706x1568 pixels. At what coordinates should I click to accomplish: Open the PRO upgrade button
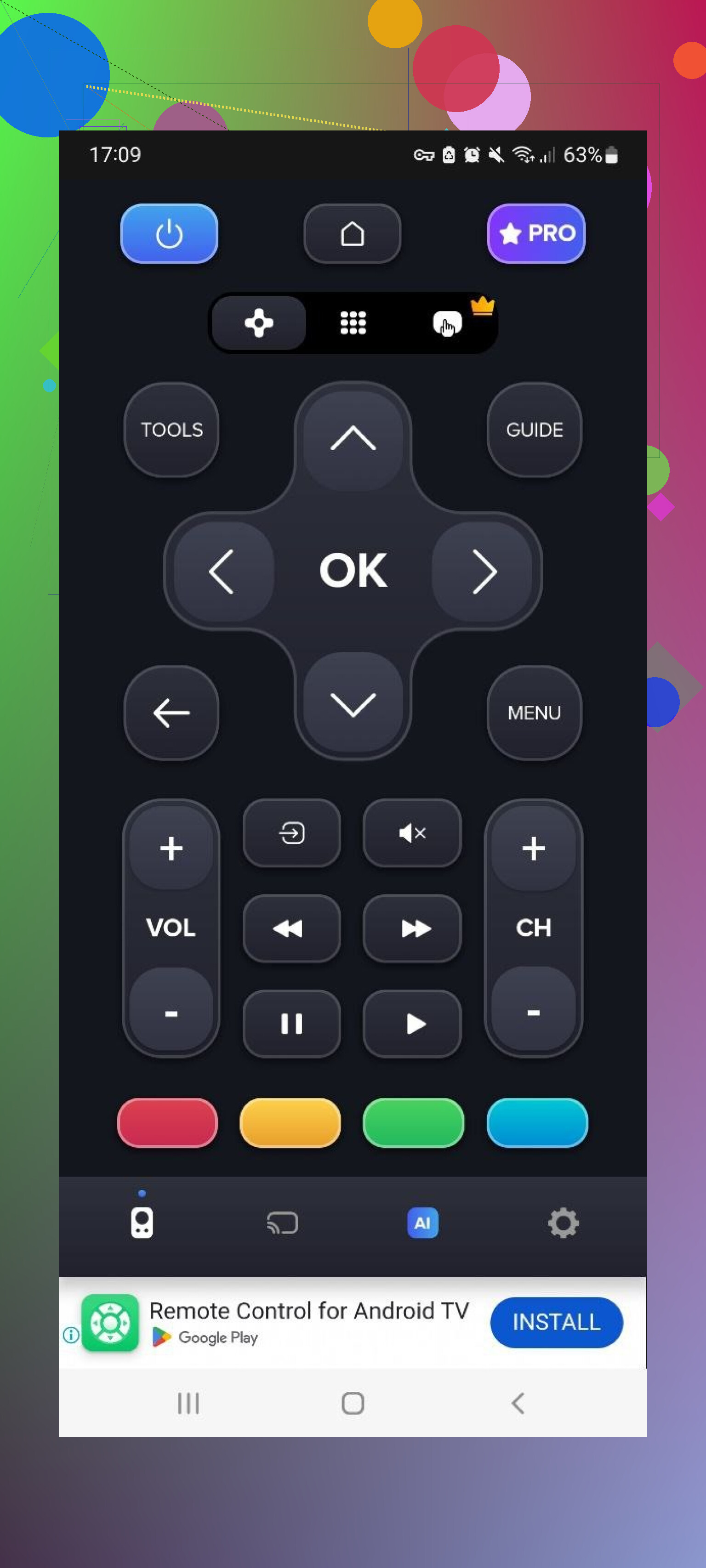click(535, 234)
